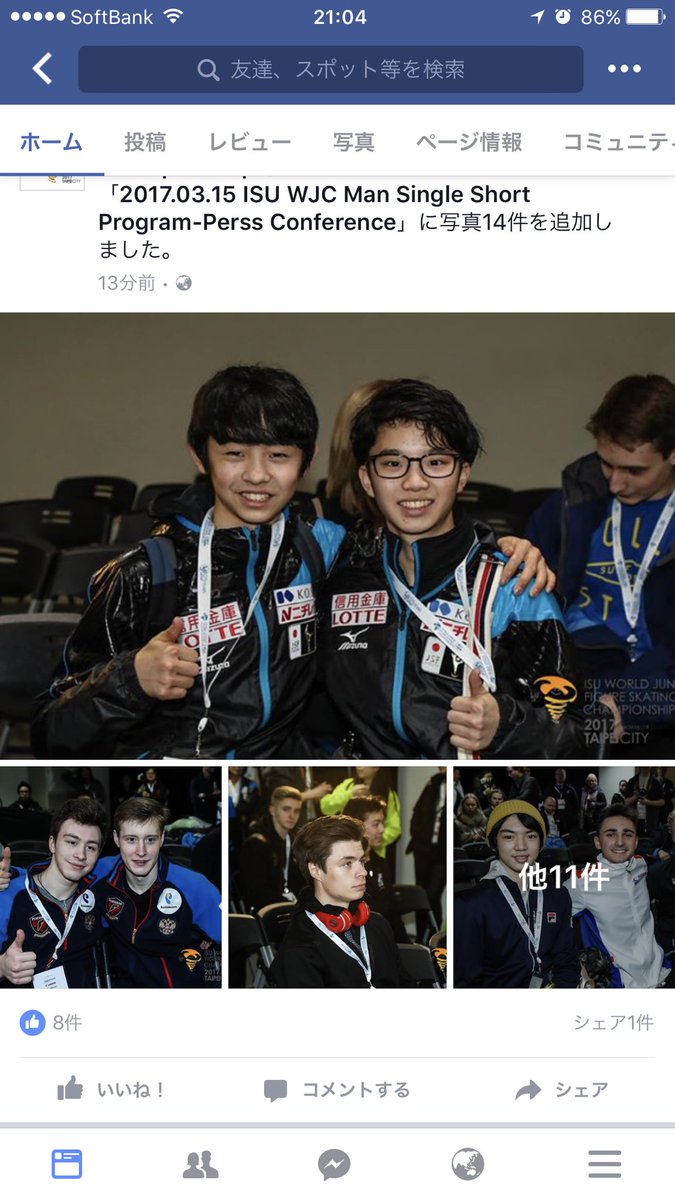Switch to the 写真 tab
The image size is (675, 1200).
[x=353, y=142]
